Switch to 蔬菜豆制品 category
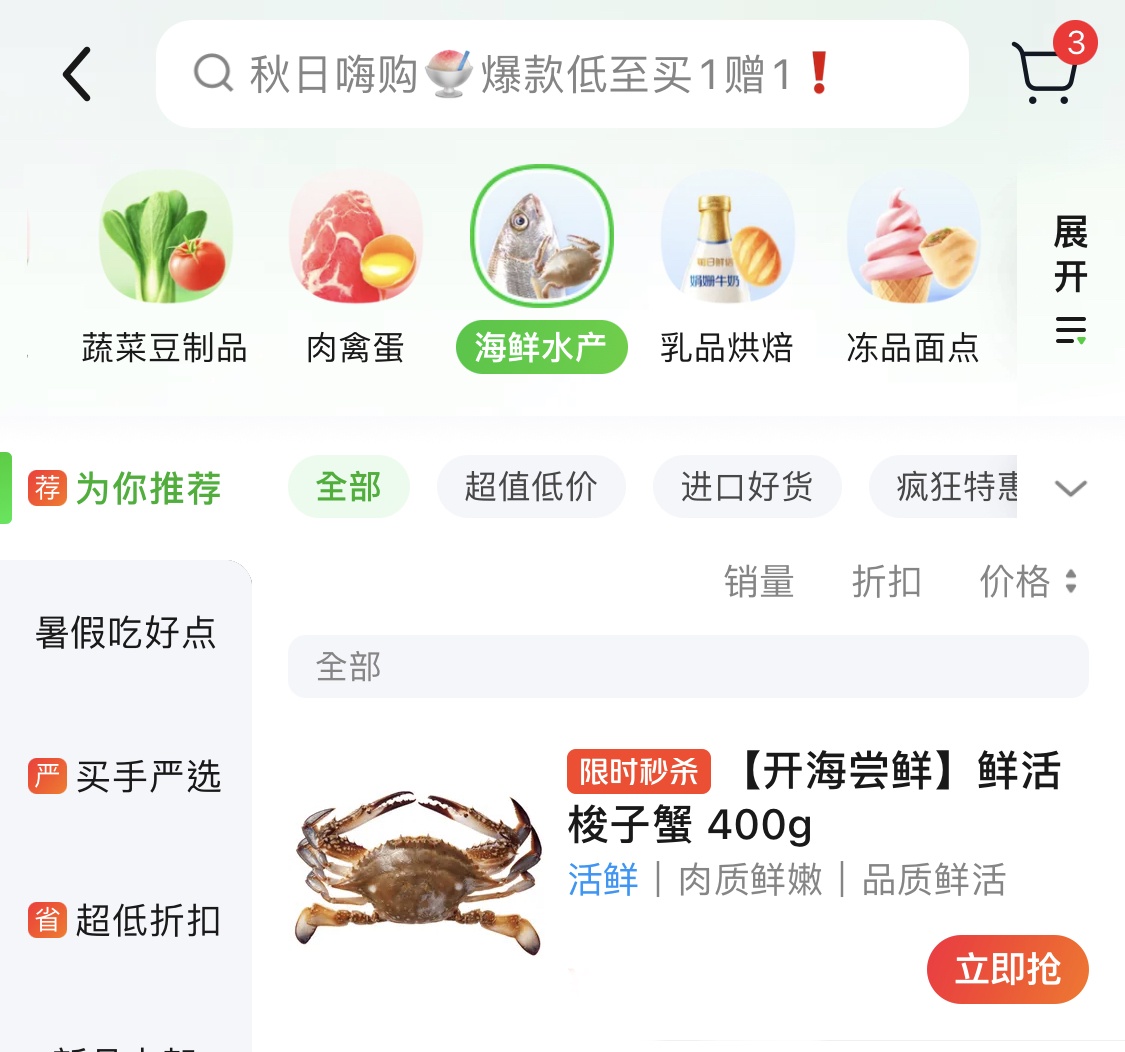 tap(165, 267)
